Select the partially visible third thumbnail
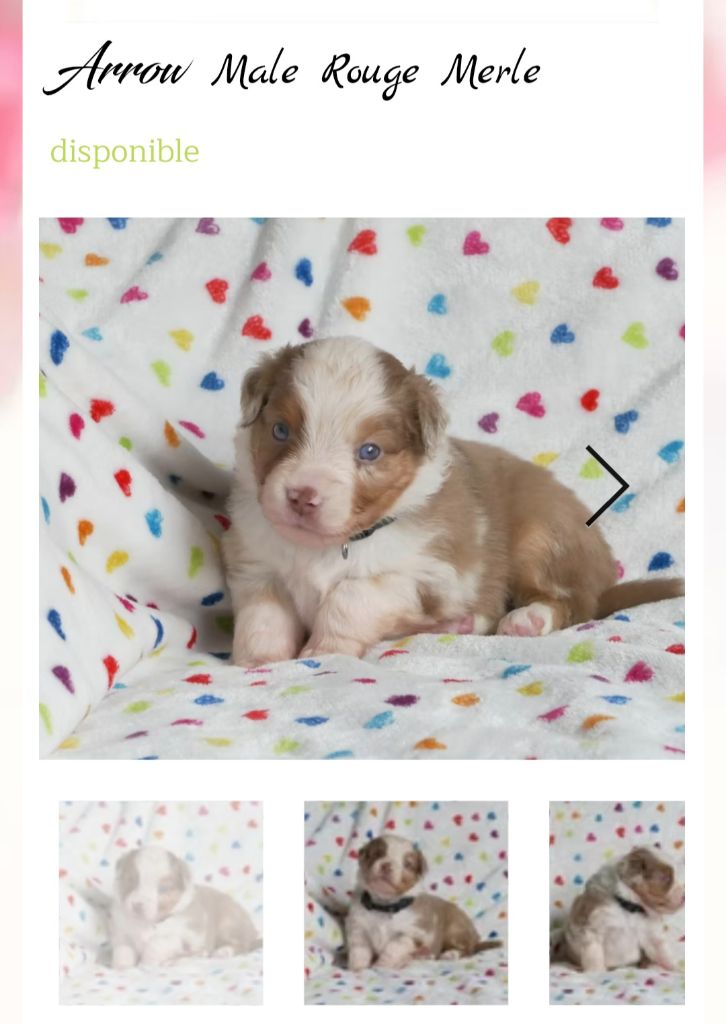 [x=617, y=902]
